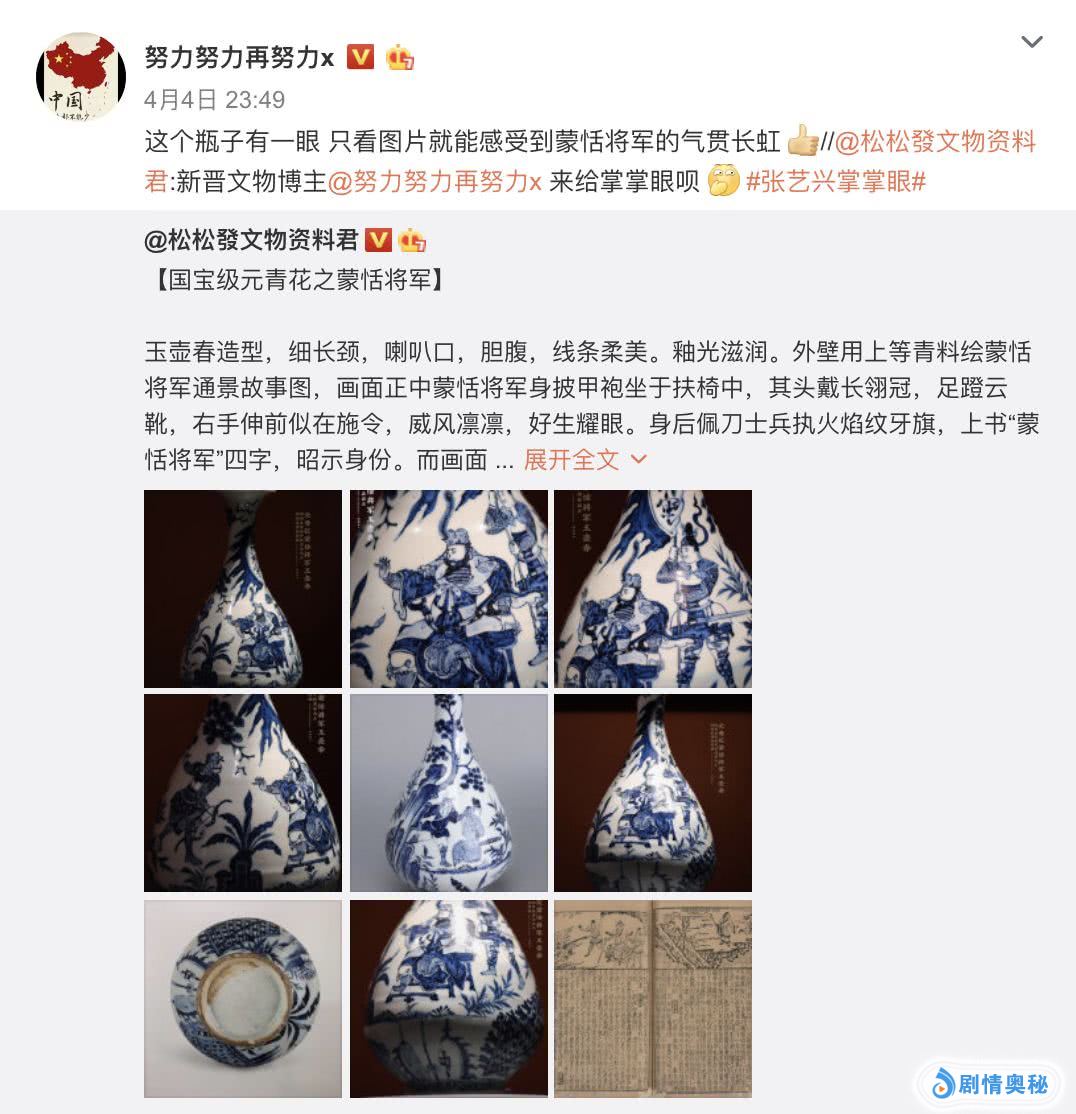Viewport: 1076px width, 1114px height.
Task: Open the #张艺兴掌掌眼# hashtag topic
Action: click(836, 182)
